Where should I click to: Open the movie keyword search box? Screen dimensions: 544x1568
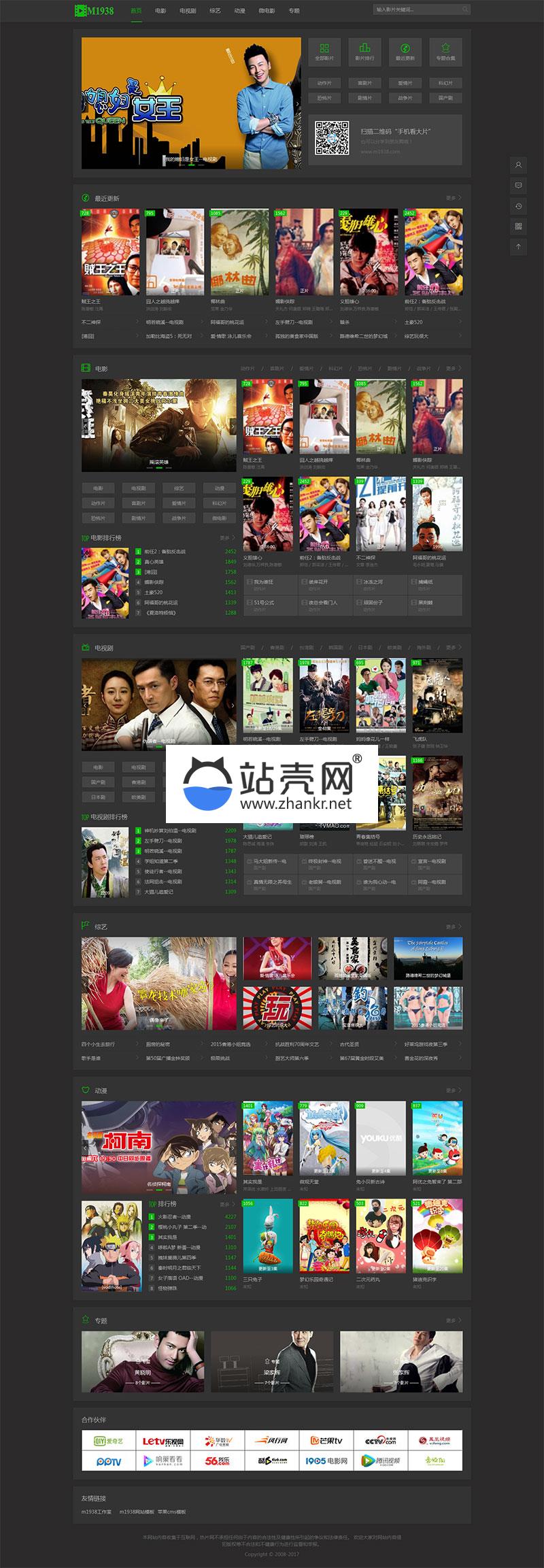pyautogui.click(x=416, y=10)
